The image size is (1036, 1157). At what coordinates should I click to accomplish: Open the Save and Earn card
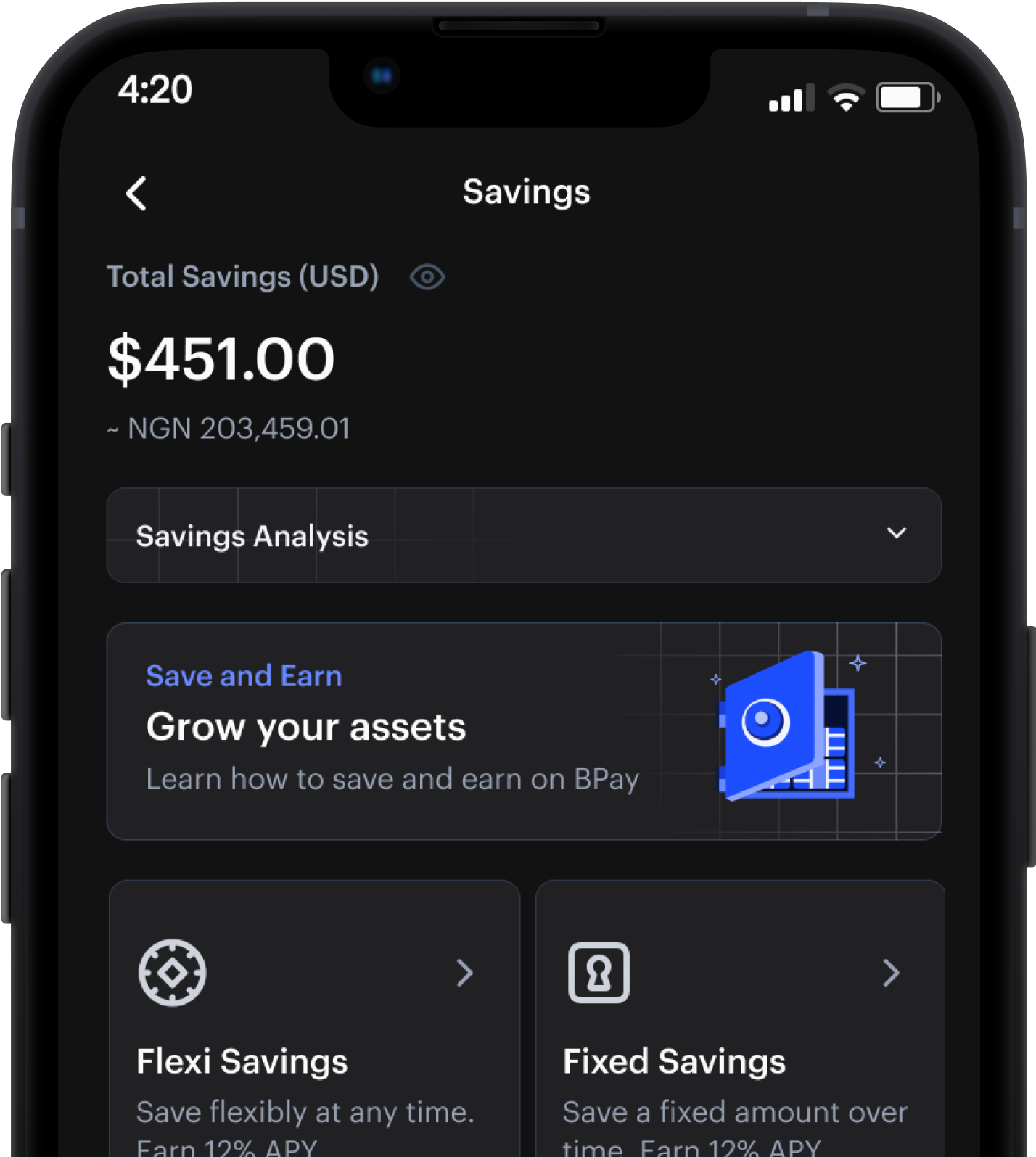pos(523,730)
